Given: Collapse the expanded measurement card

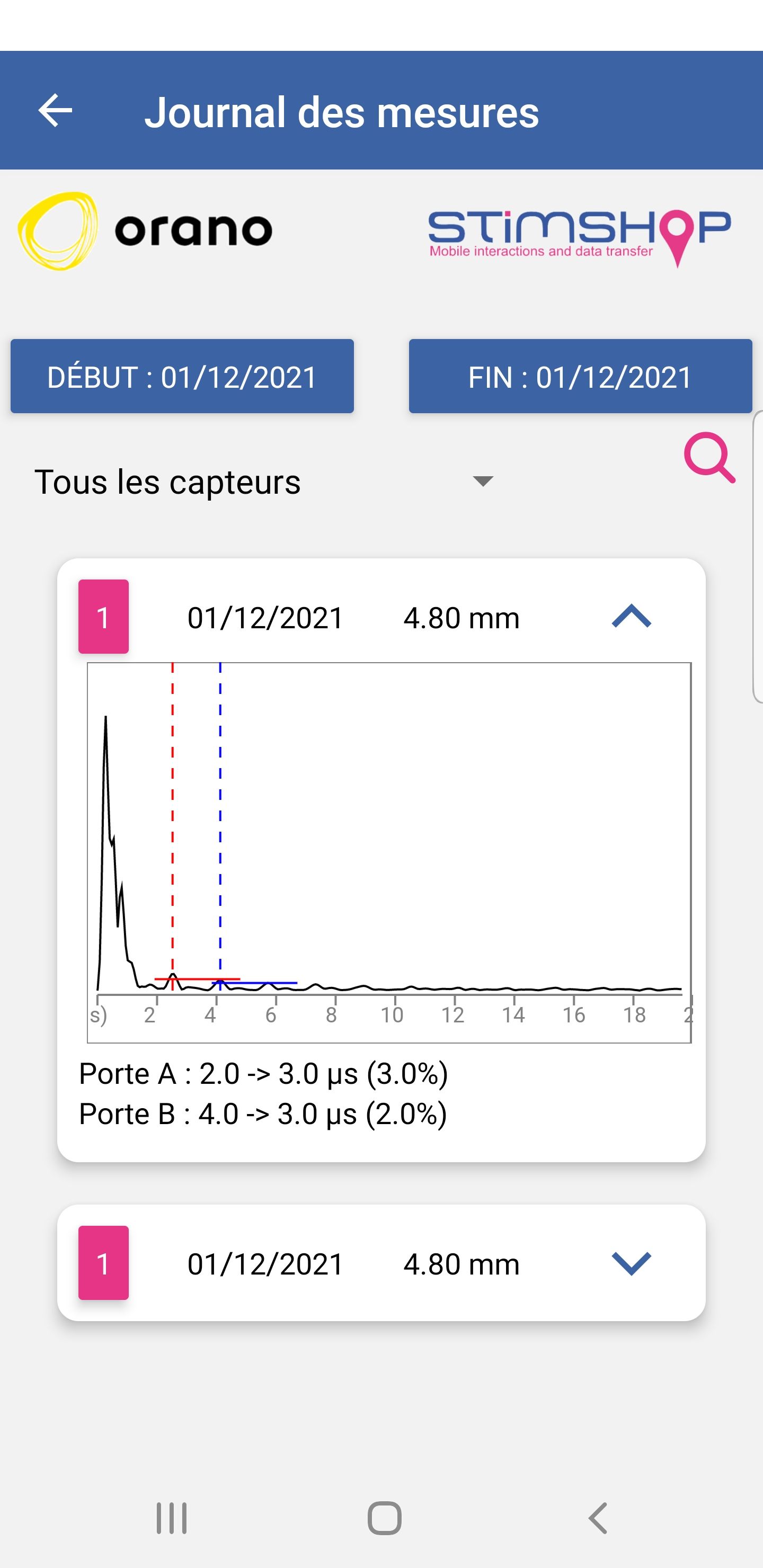Looking at the screenshot, I should click(x=631, y=617).
